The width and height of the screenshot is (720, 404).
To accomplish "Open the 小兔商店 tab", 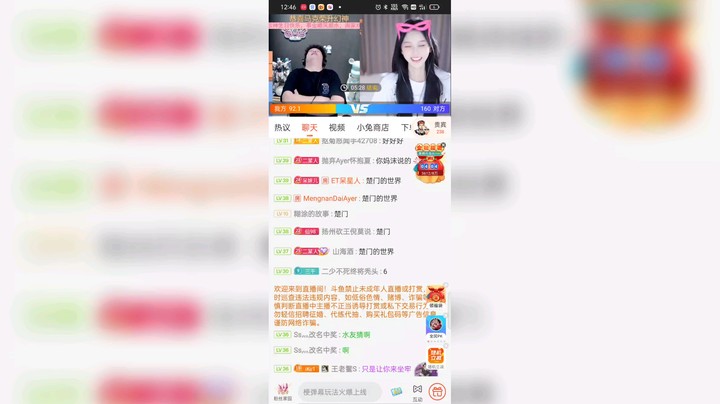I will click(372, 128).
